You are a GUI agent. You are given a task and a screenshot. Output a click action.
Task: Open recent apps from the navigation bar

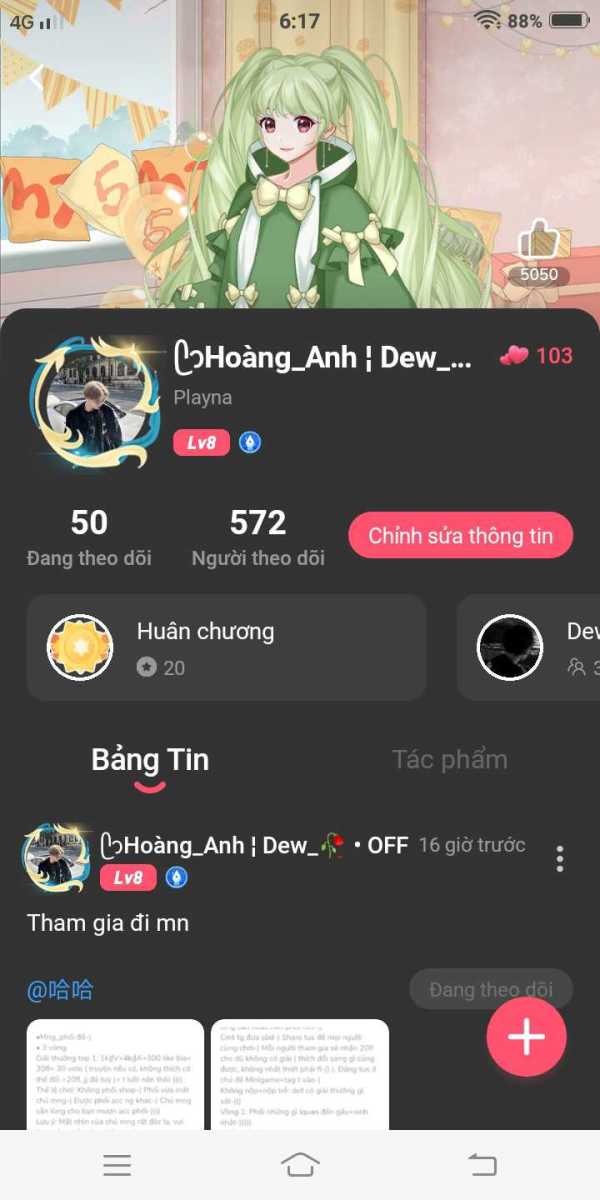coord(118,1165)
